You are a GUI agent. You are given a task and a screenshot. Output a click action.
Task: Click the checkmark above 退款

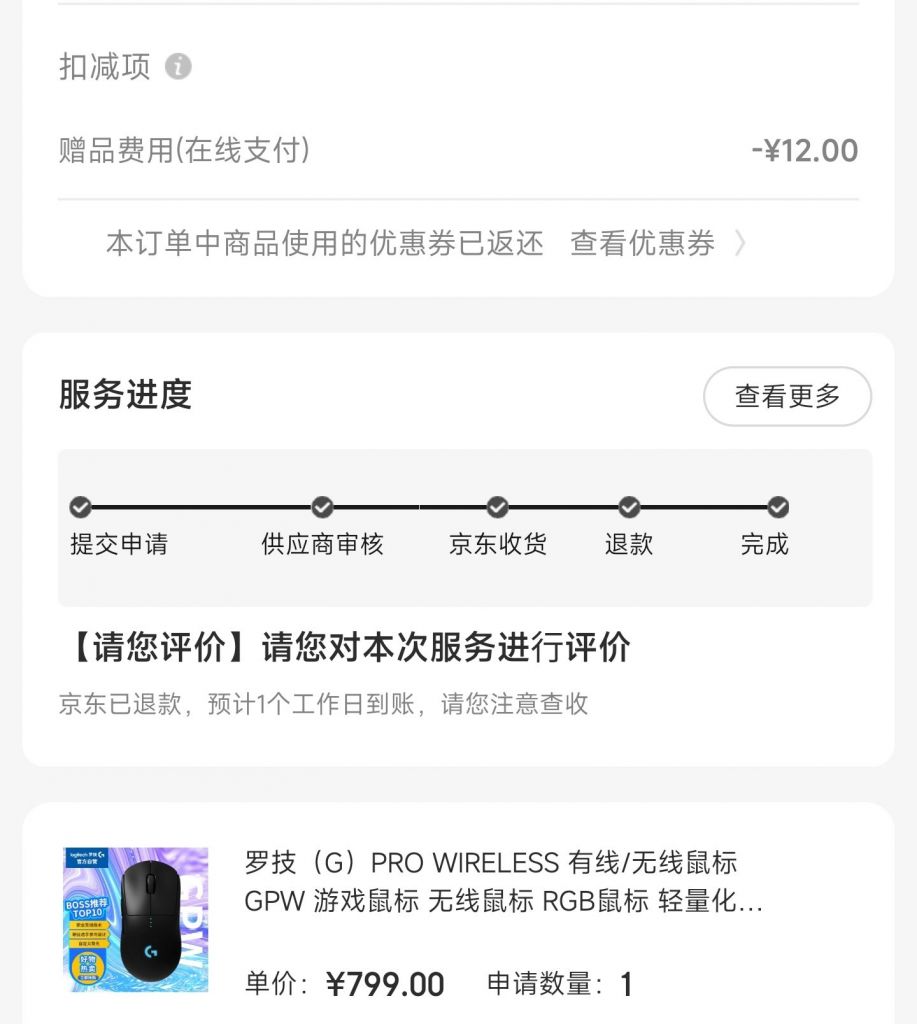(628, 508)
